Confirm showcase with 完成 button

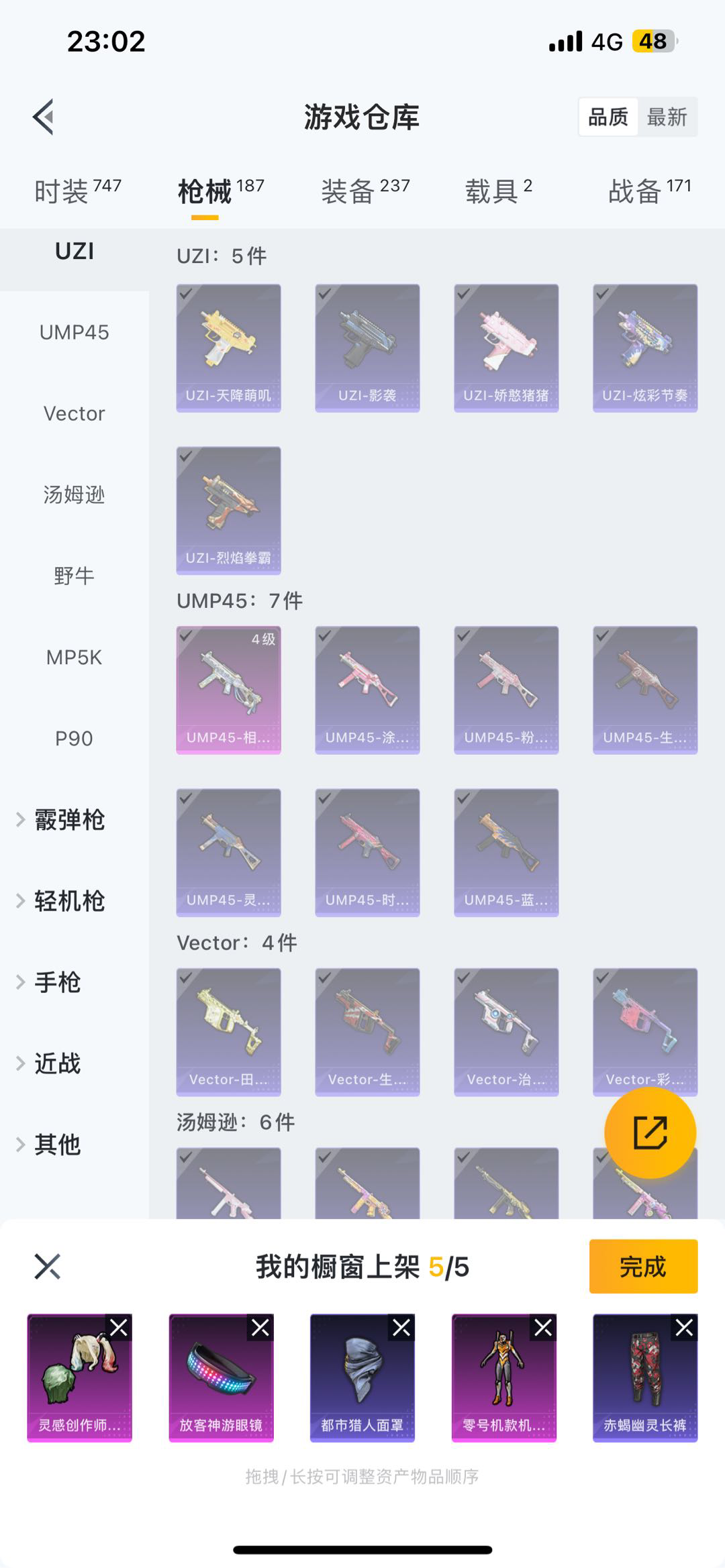coord(642,1266)
